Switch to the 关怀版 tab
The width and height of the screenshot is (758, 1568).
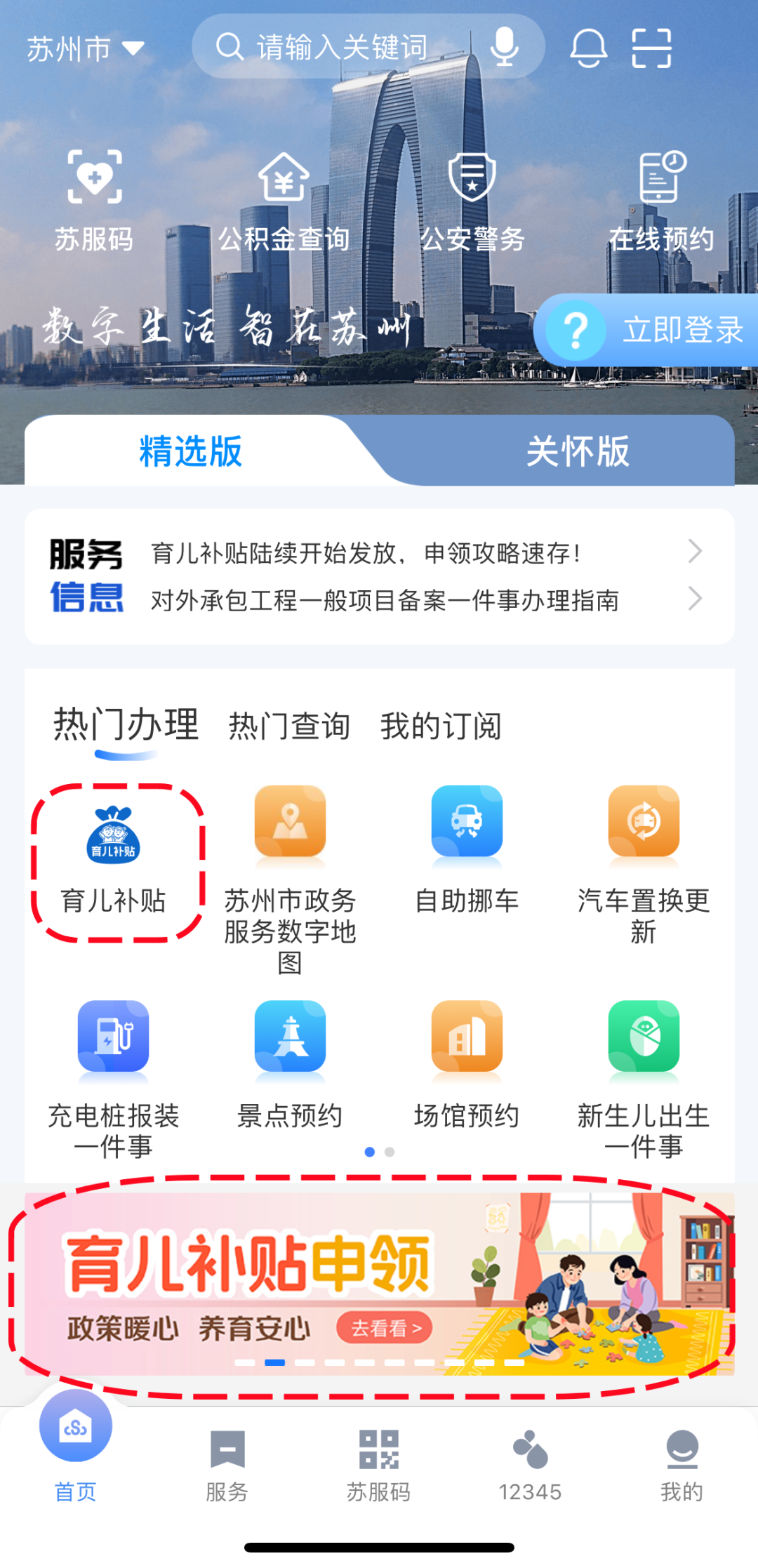[x=577, y=451]
